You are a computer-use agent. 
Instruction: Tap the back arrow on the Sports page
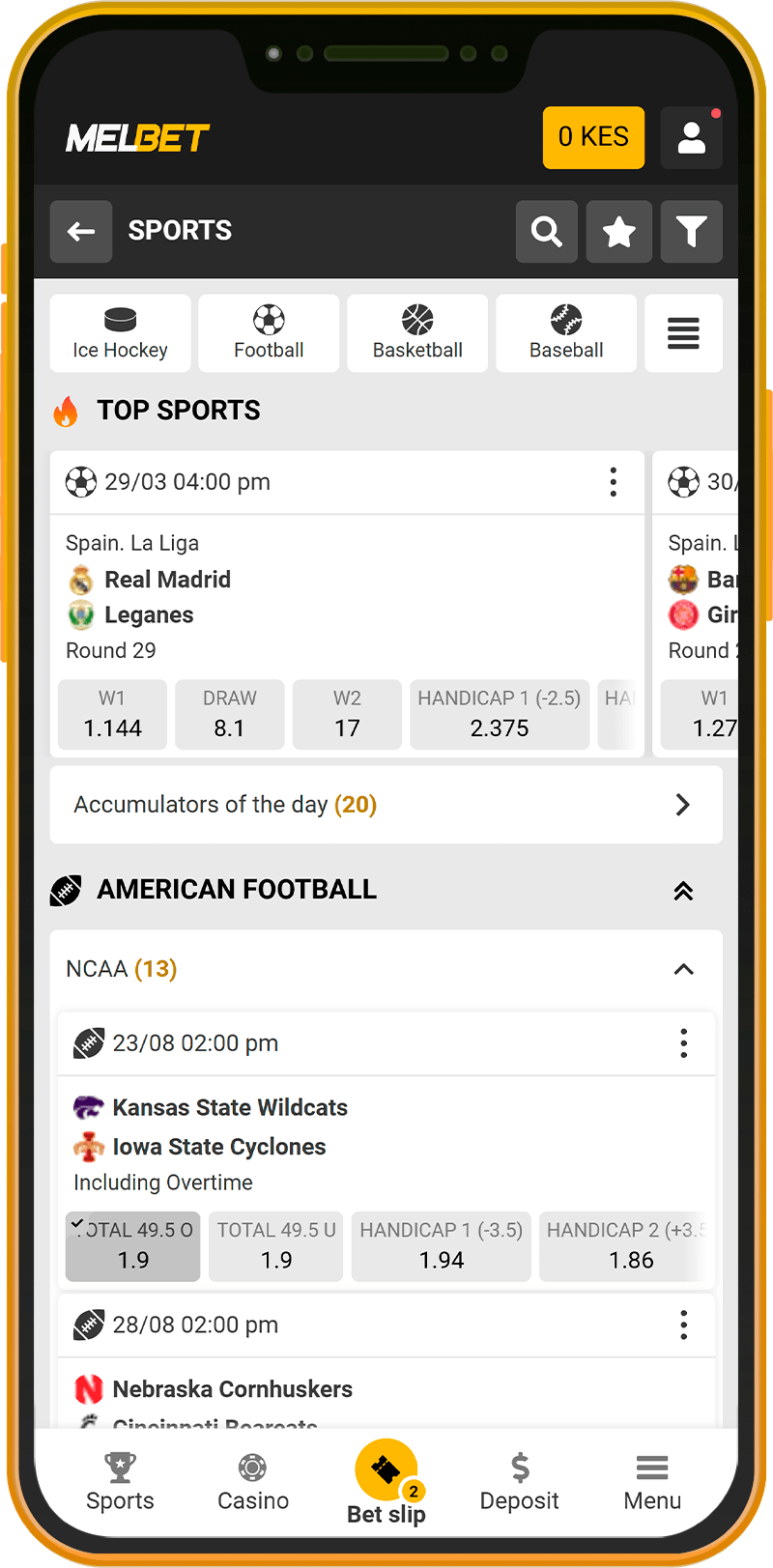[x=80, y=232]
